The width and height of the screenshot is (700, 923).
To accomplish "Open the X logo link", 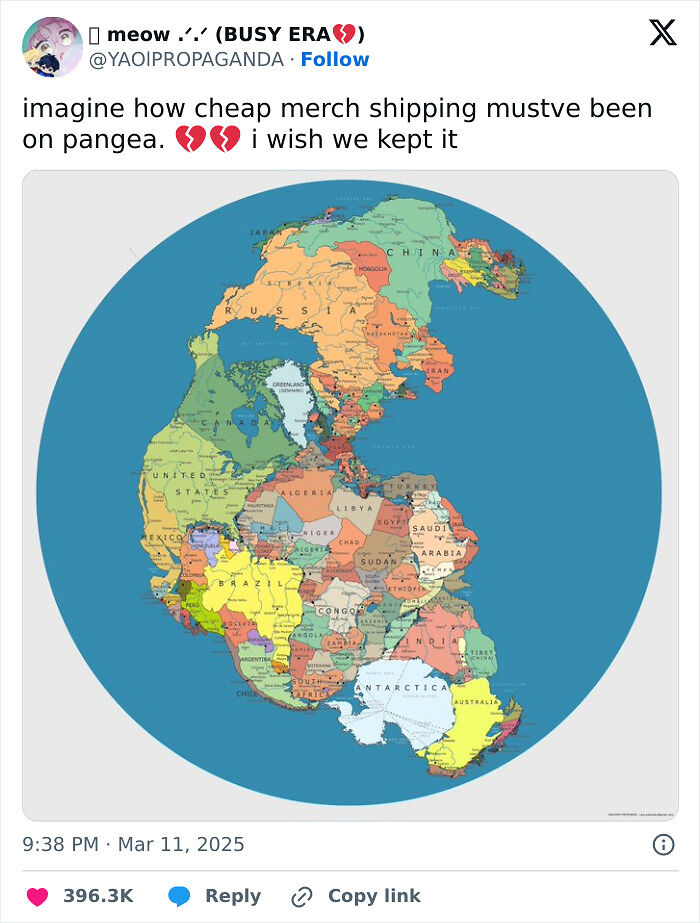I will (662, 33).
